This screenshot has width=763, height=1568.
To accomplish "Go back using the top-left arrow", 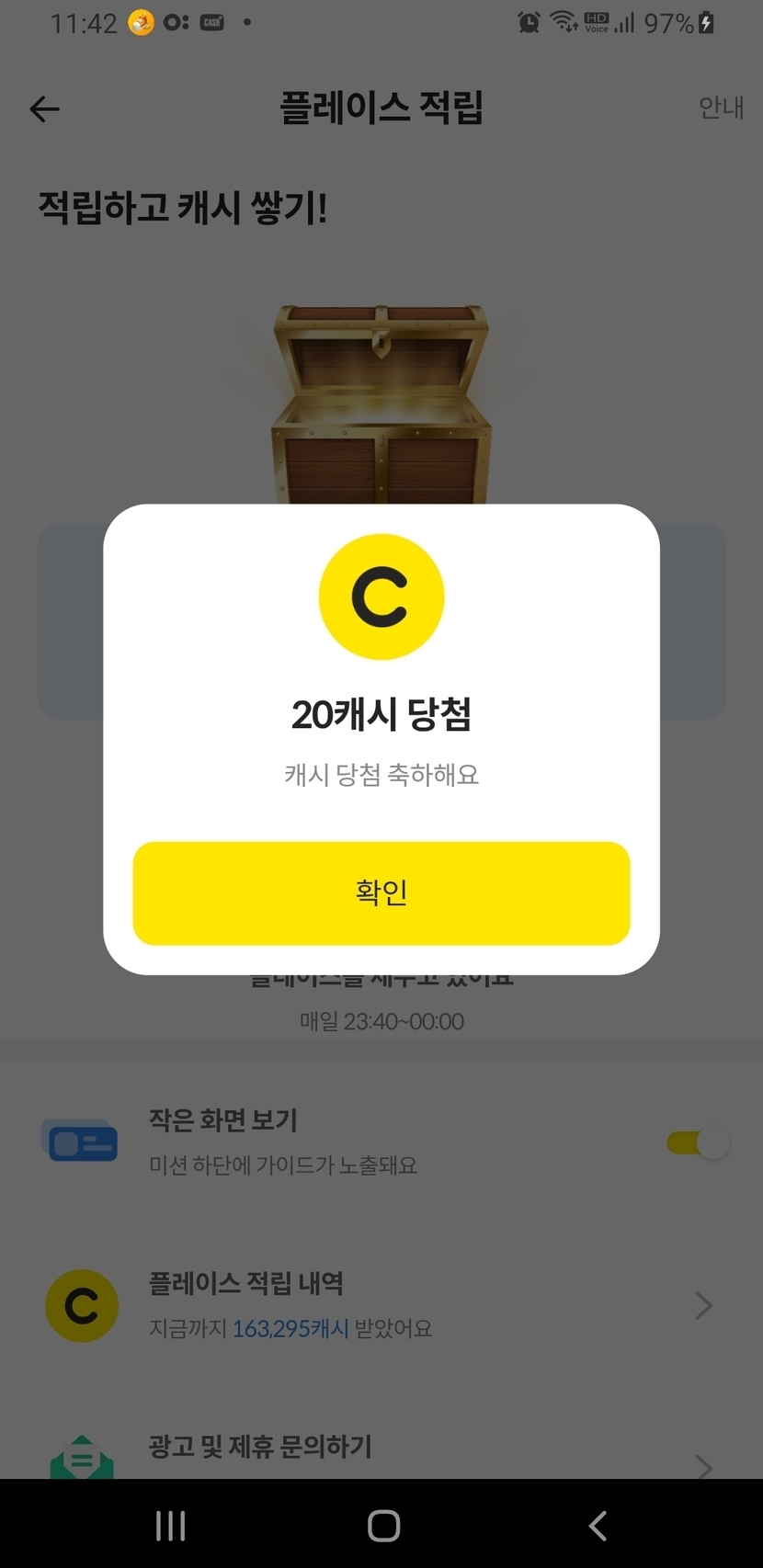I will click(x=44, y=109).
